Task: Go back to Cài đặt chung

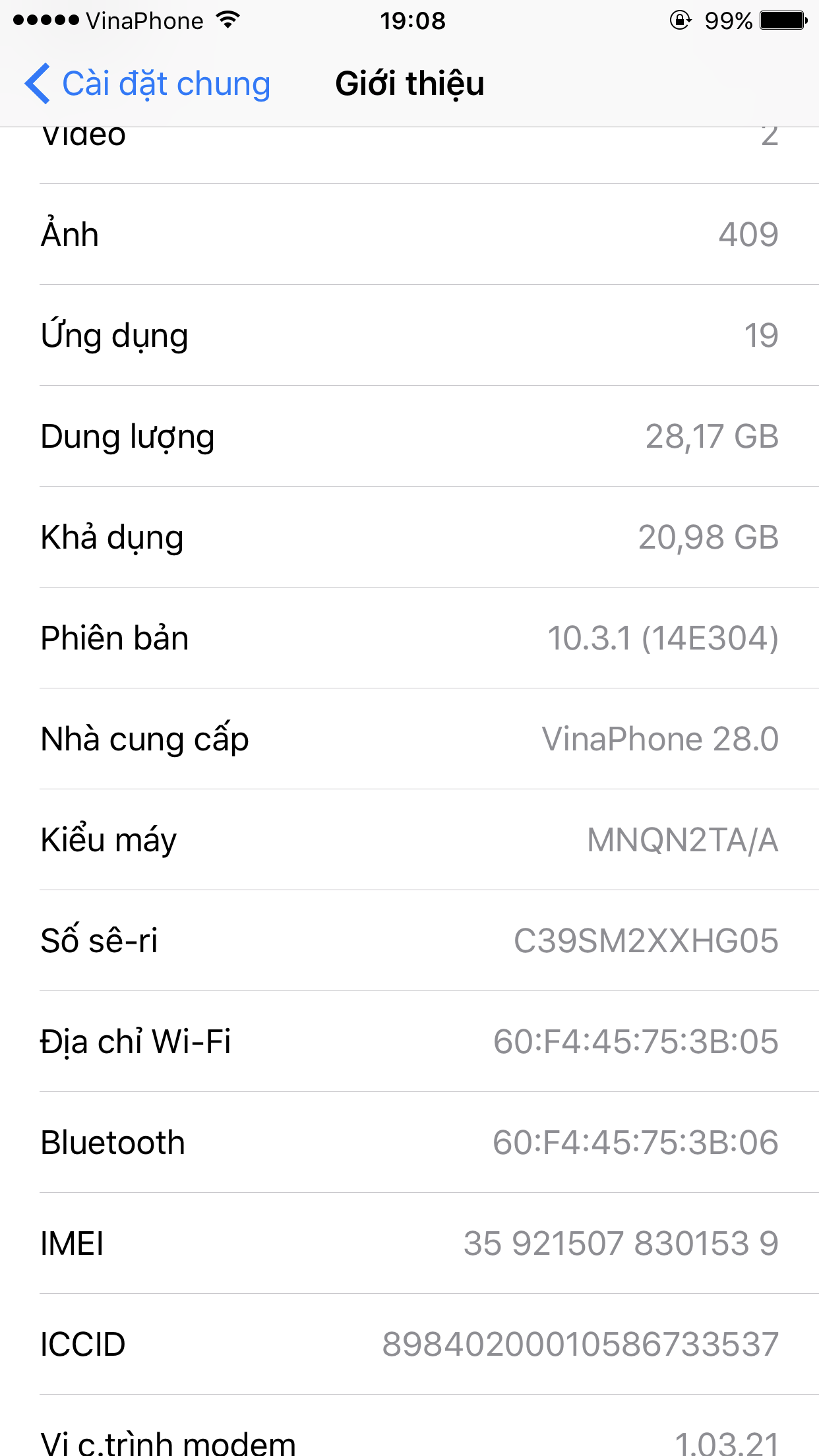Action: (148, 84)
